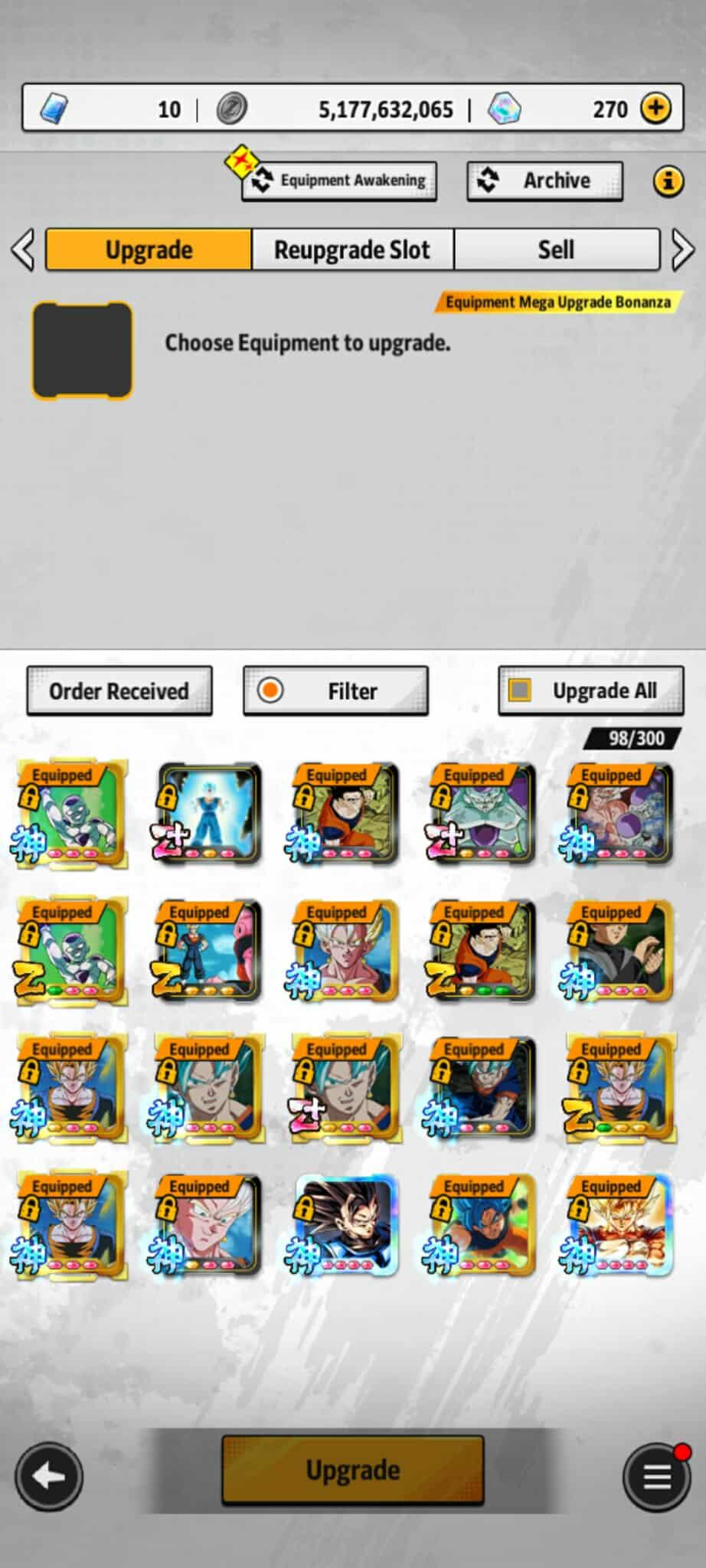Screen dimensions: 706x1568
Task: Check the Upgrade All box
Action: point(521,690)
